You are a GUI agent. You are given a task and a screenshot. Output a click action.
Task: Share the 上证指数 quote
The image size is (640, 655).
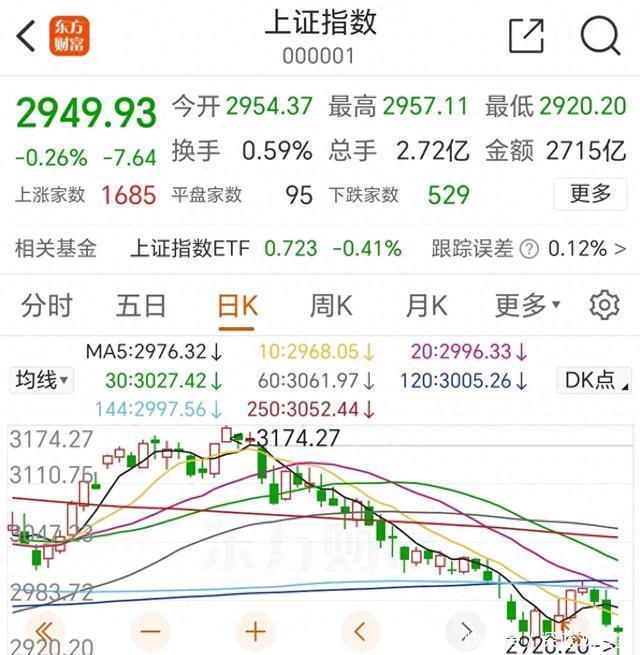526,36
